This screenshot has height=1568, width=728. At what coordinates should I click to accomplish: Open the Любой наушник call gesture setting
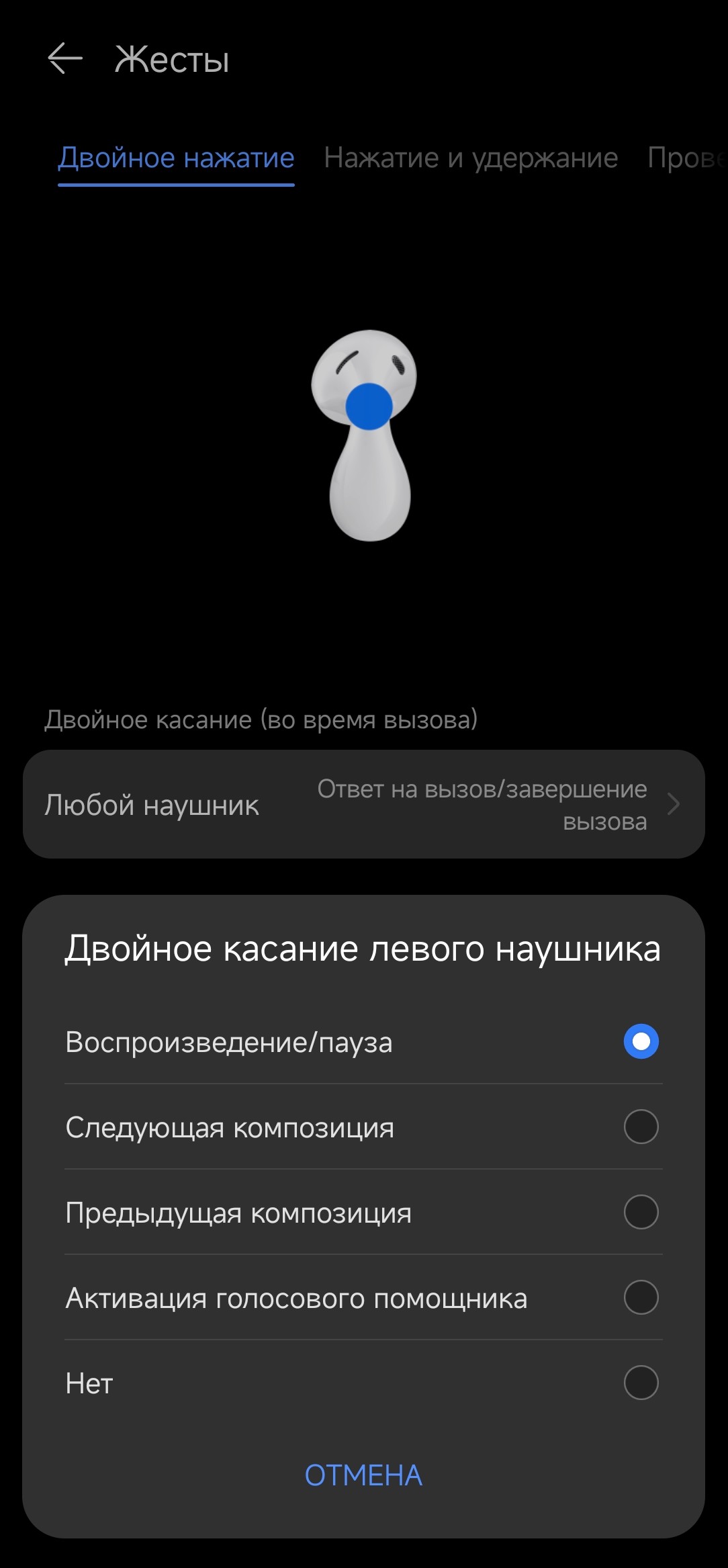pyautogui.click(x=363, y=804)
